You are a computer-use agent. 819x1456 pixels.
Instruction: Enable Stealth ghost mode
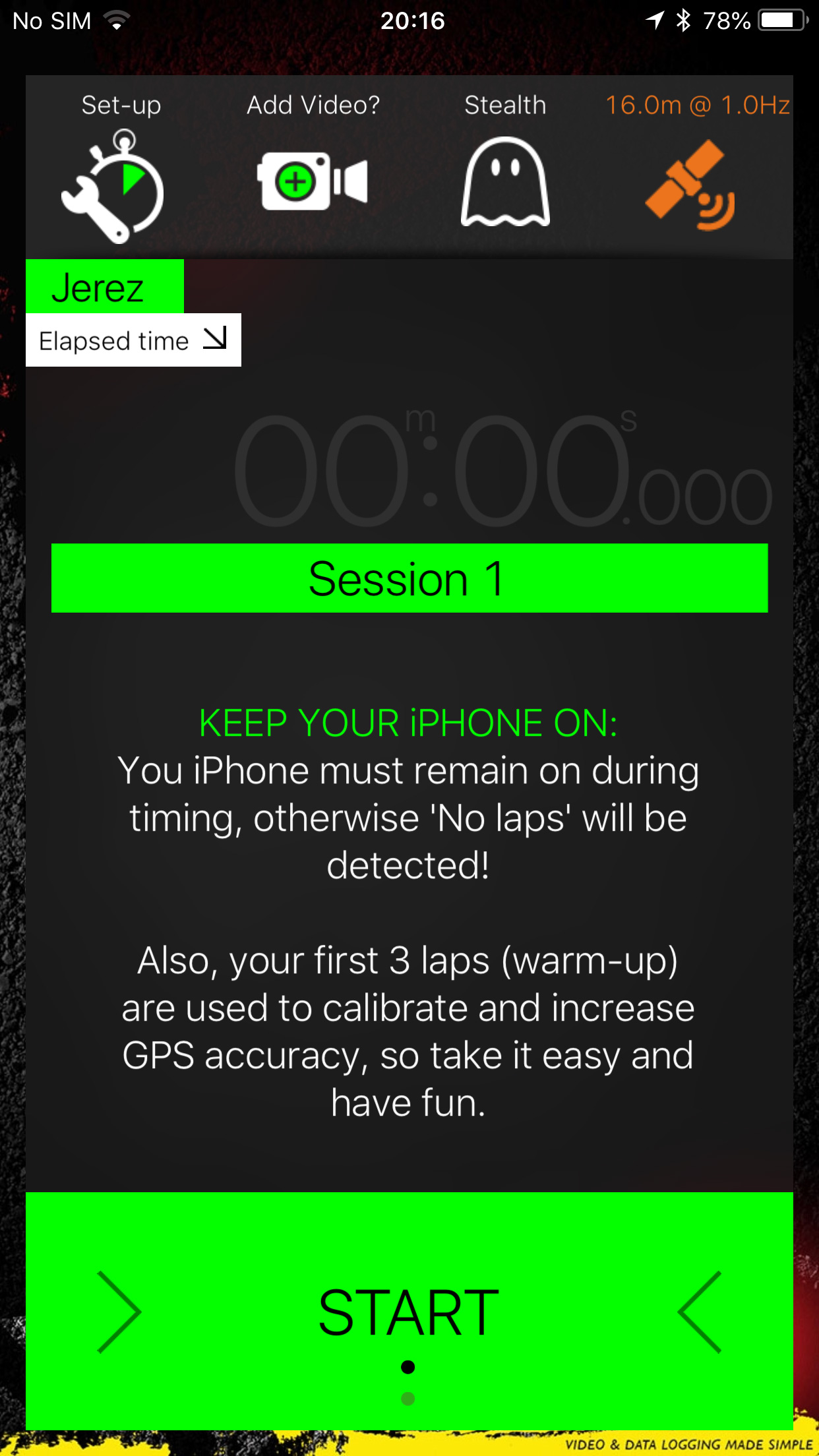[x=505, y=182]
